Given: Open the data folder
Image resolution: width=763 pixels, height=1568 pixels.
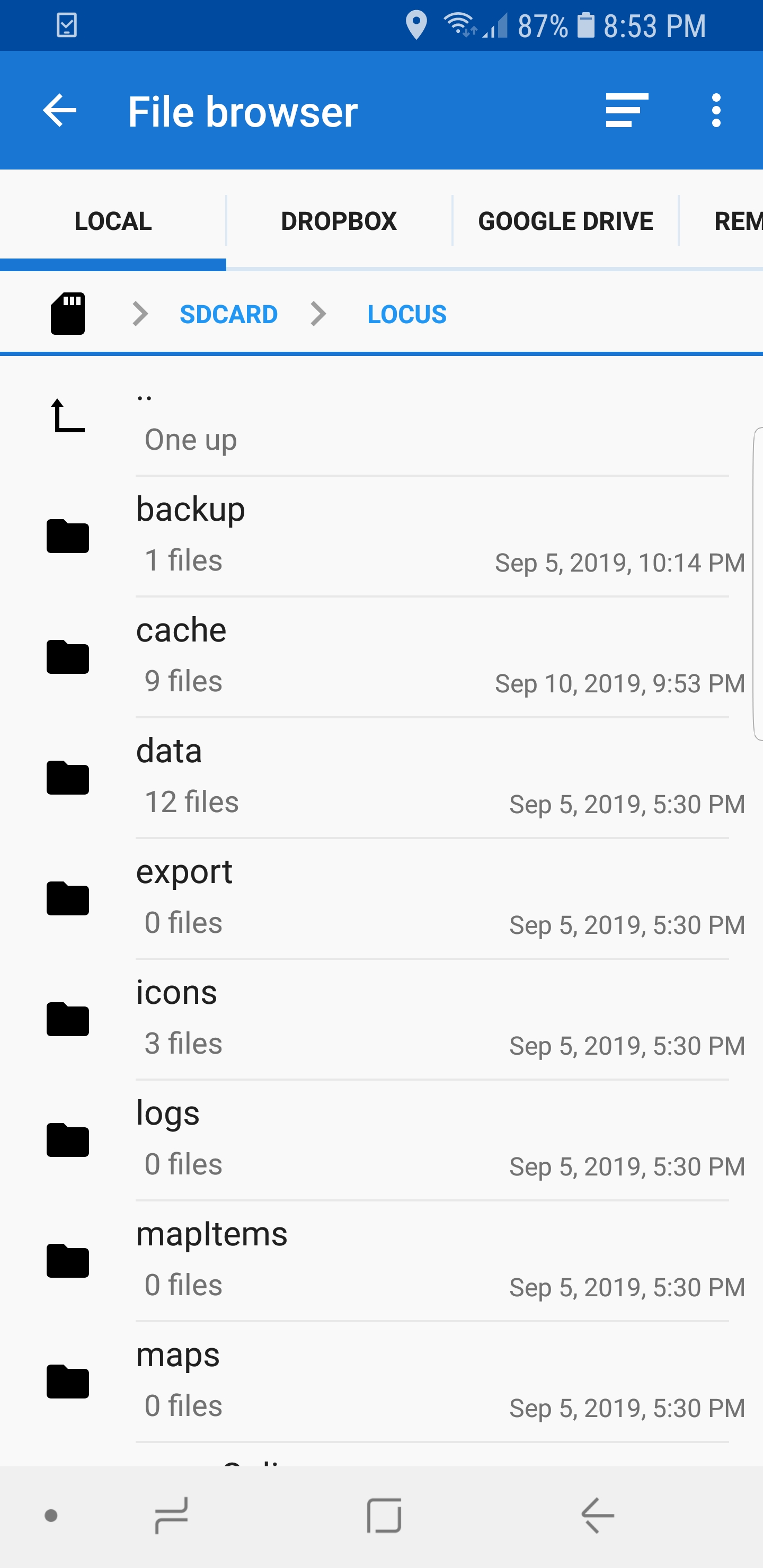Looking at the screenshot, I should [381, 777].
